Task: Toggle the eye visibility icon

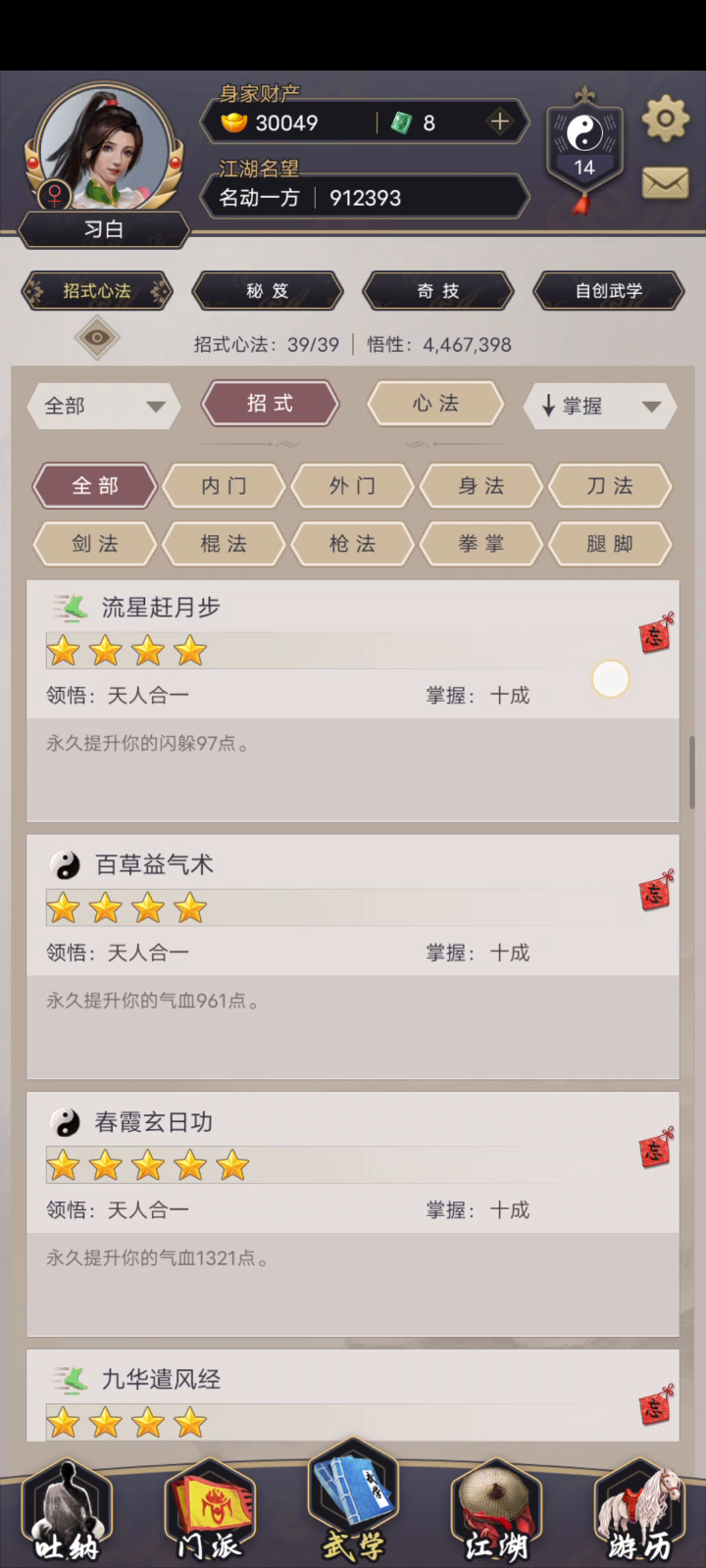Action: tap(96, 339)
